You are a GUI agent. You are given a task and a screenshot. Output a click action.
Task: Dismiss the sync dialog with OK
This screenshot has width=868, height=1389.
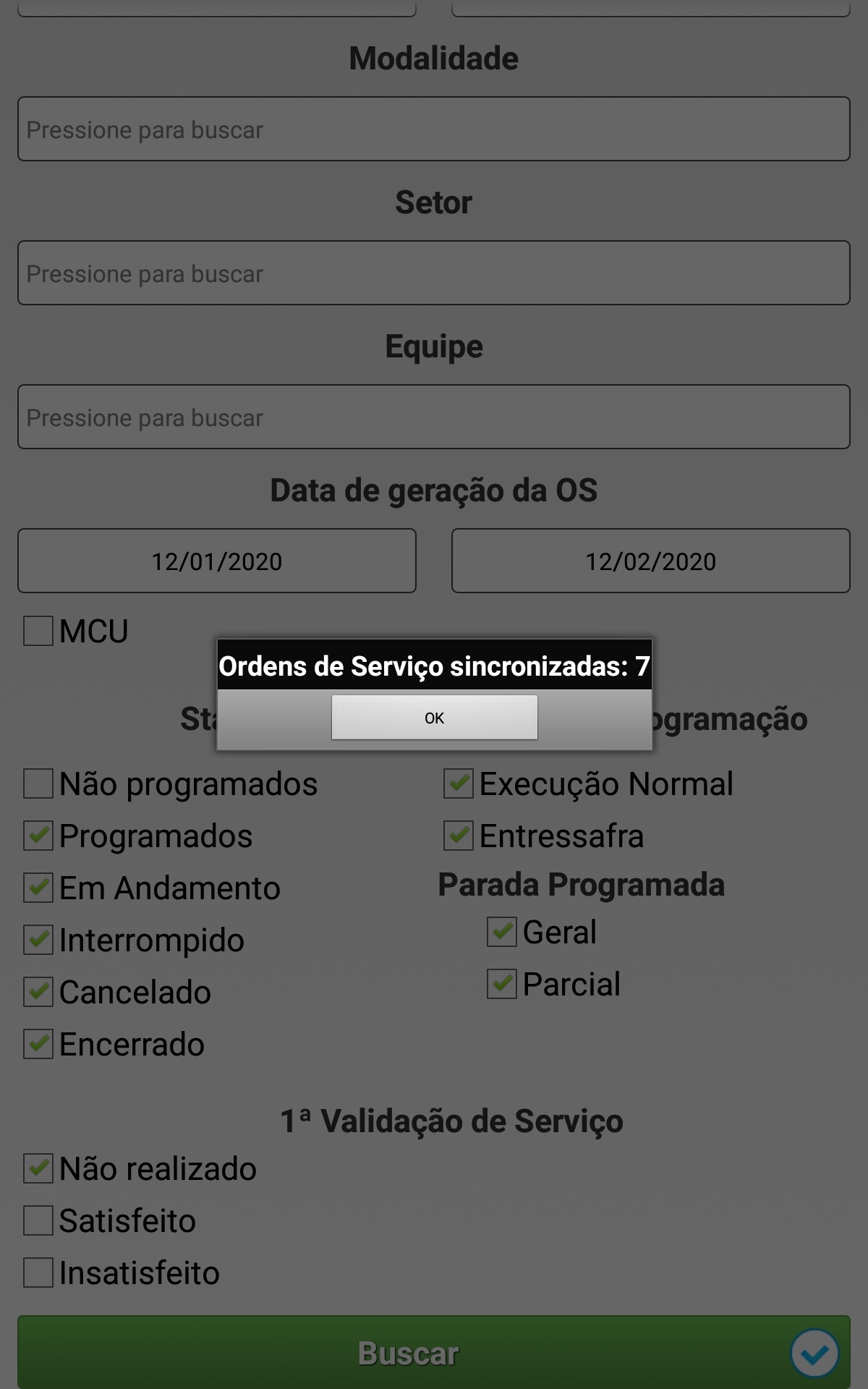(x=434, y=717)
